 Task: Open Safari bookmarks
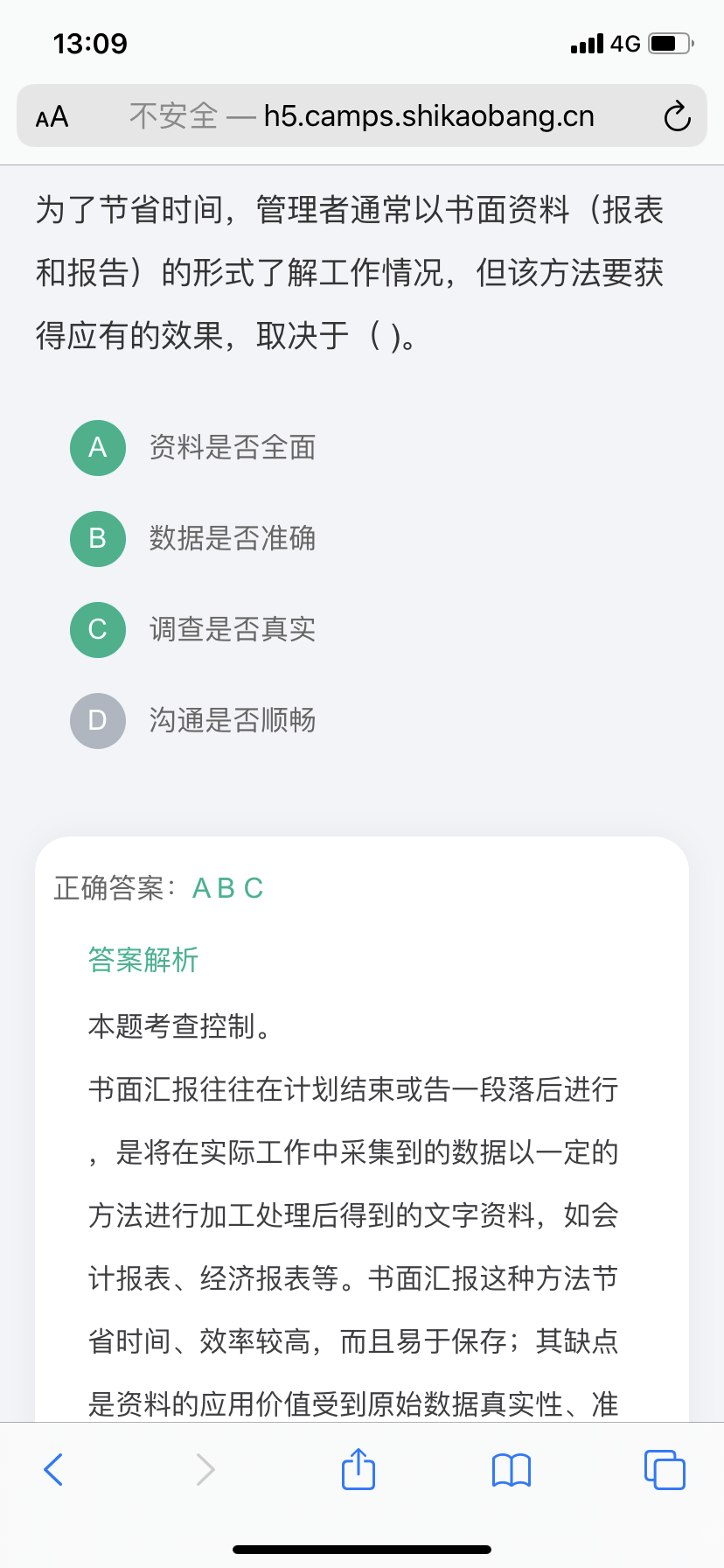[512, 1470]
